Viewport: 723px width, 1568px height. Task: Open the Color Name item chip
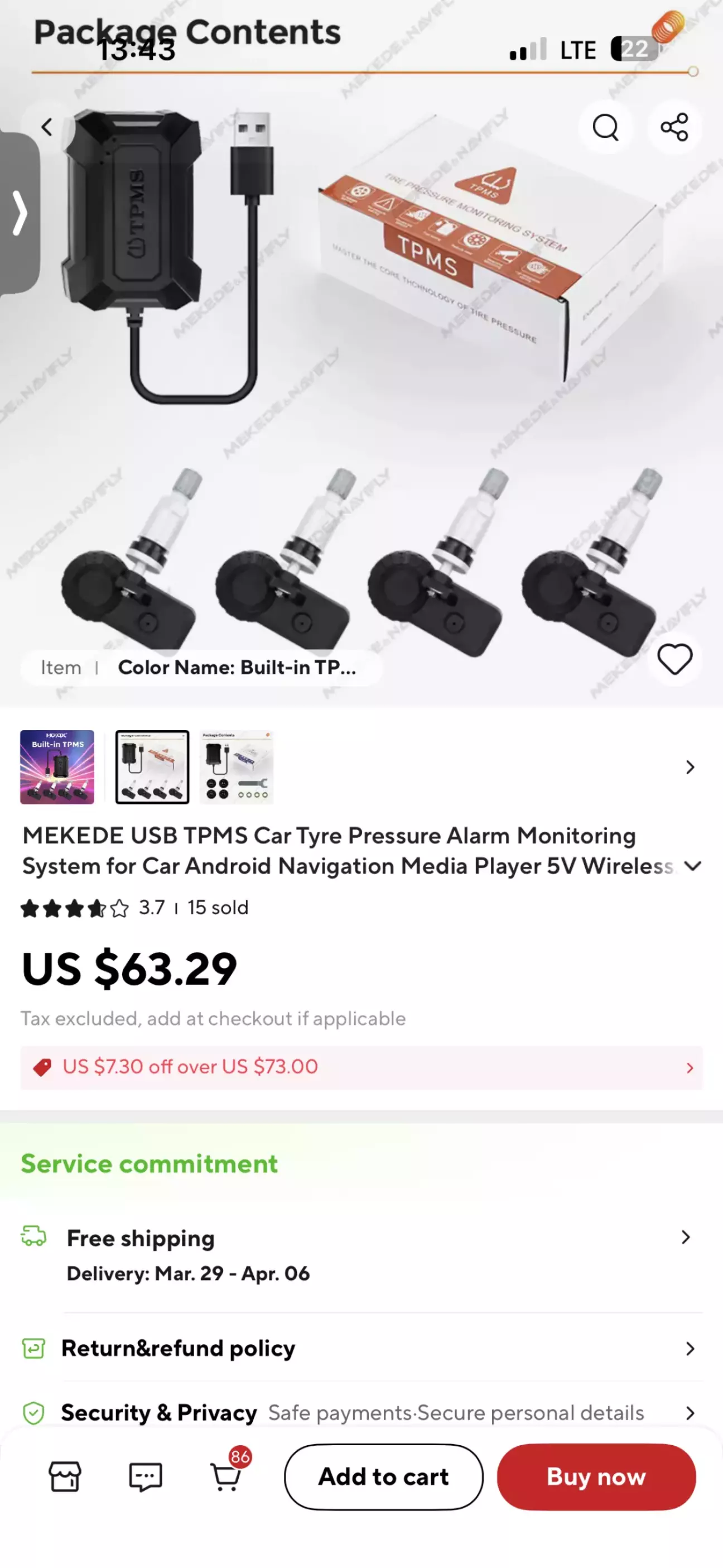(x=201, y=668)
